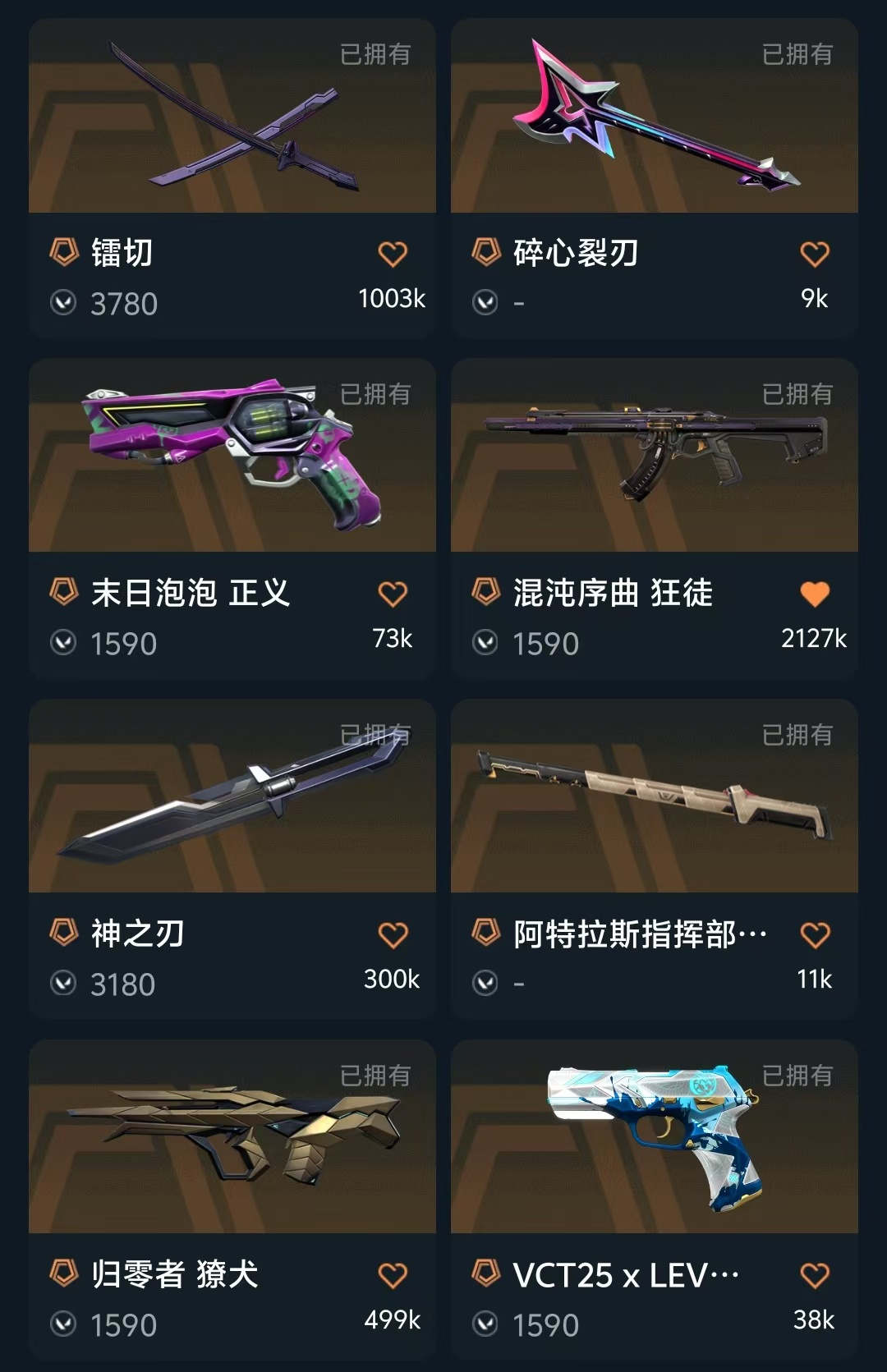887x1372 pixels.
Task: Open the 归零者 獠犬 skin card
Action: [232, 1141]
